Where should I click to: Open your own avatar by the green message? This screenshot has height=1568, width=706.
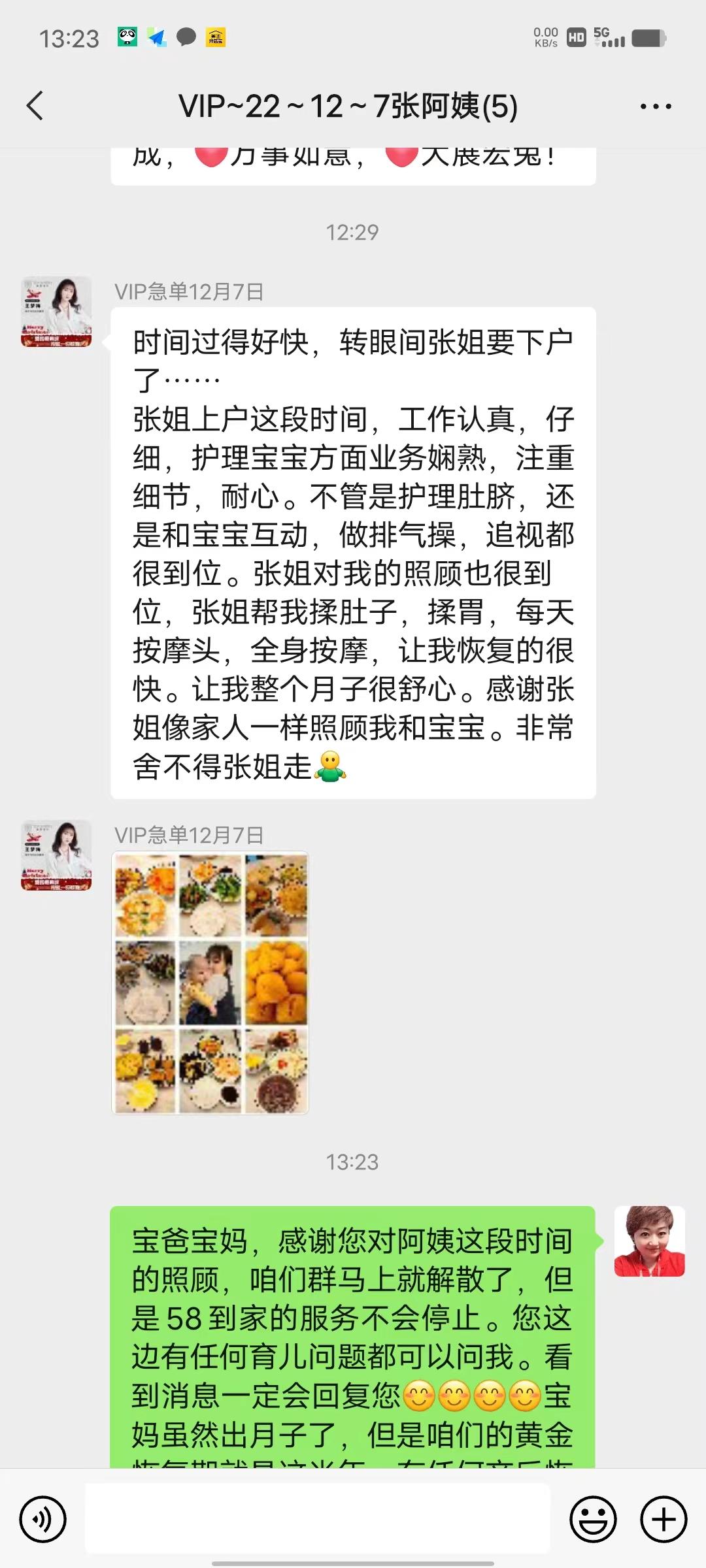point(649,1241)
